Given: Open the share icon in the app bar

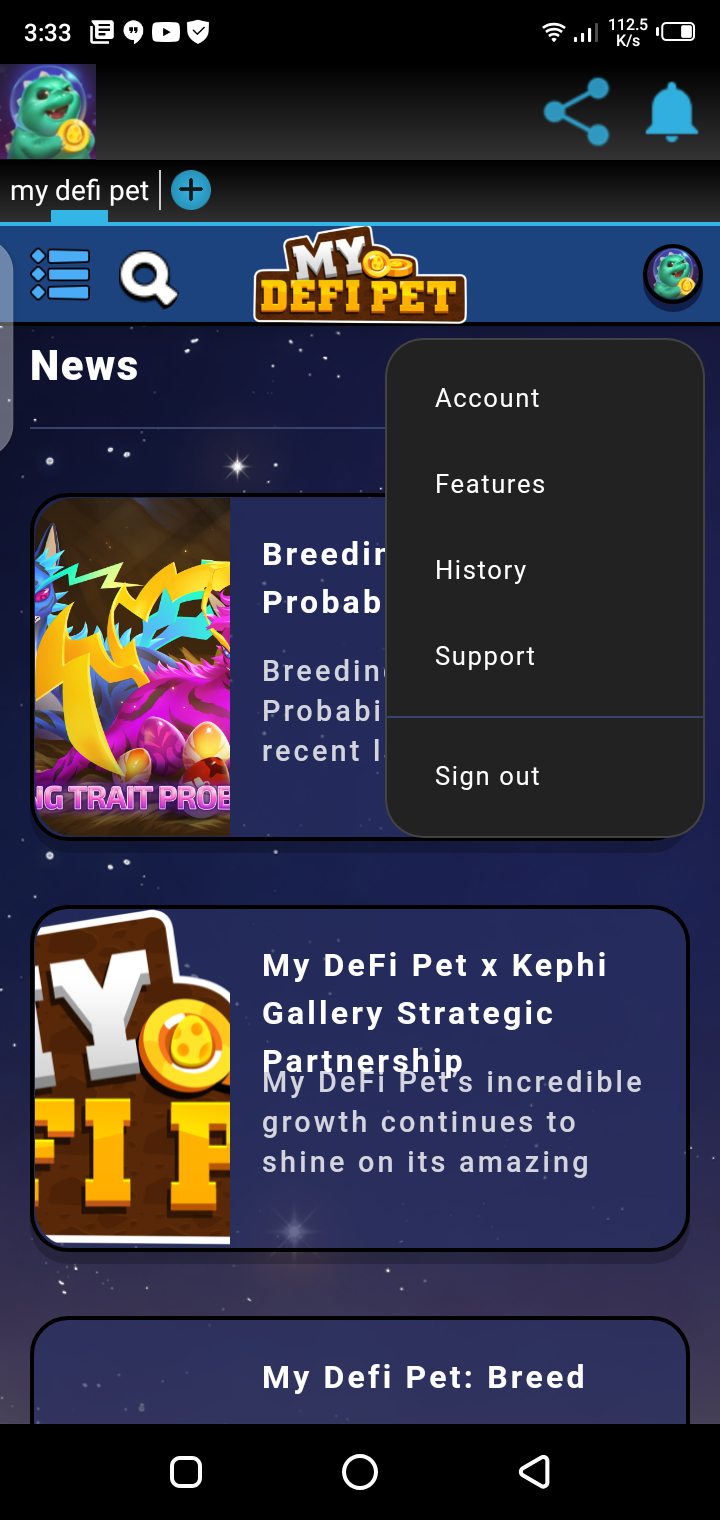Looking at the screenshot, I should 577,112.
